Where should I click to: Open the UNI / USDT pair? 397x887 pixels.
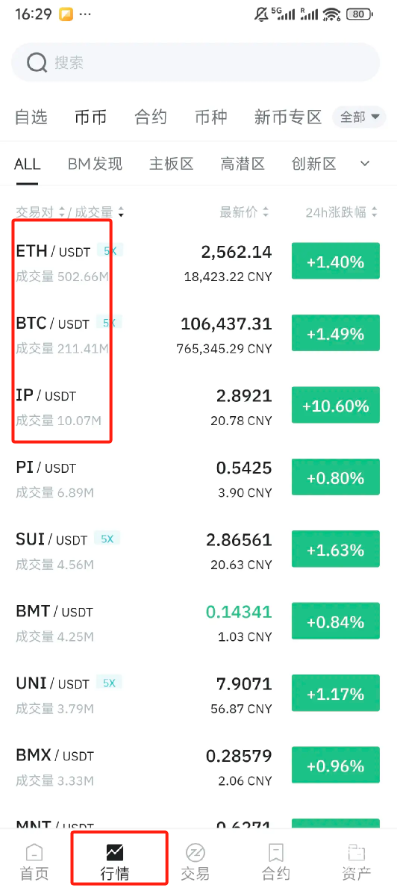click(198, 693)
